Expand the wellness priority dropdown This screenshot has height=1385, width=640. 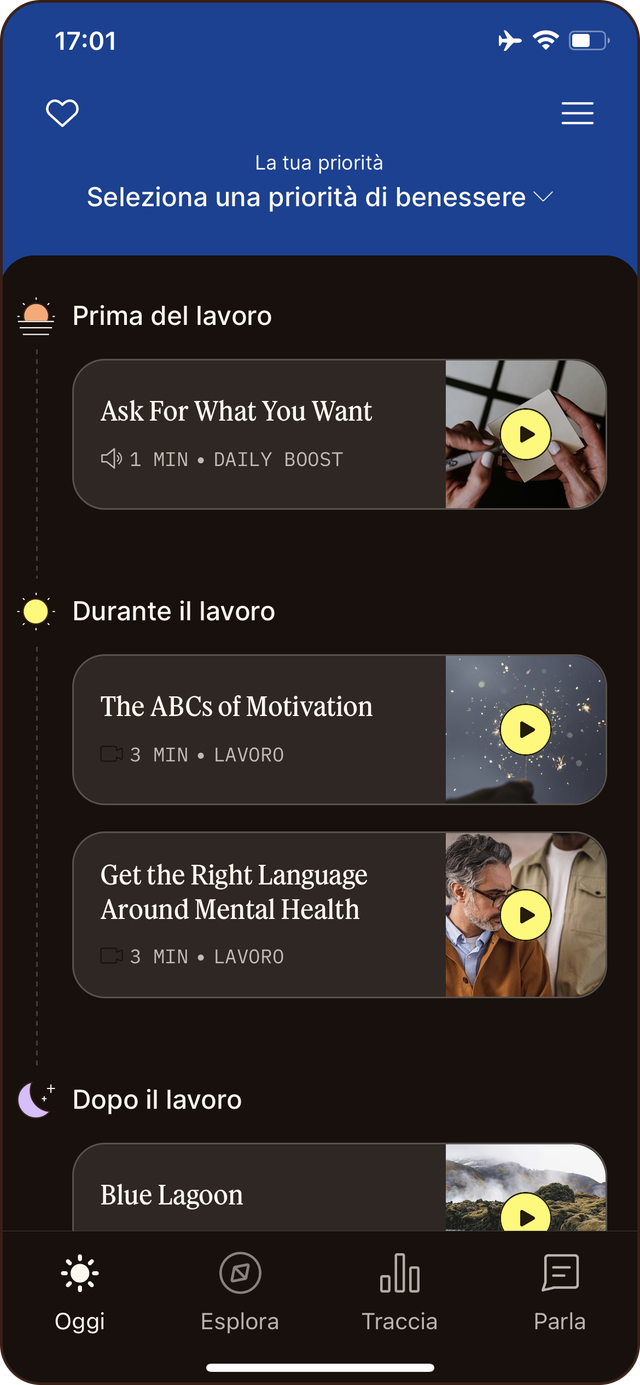[319, 197]
